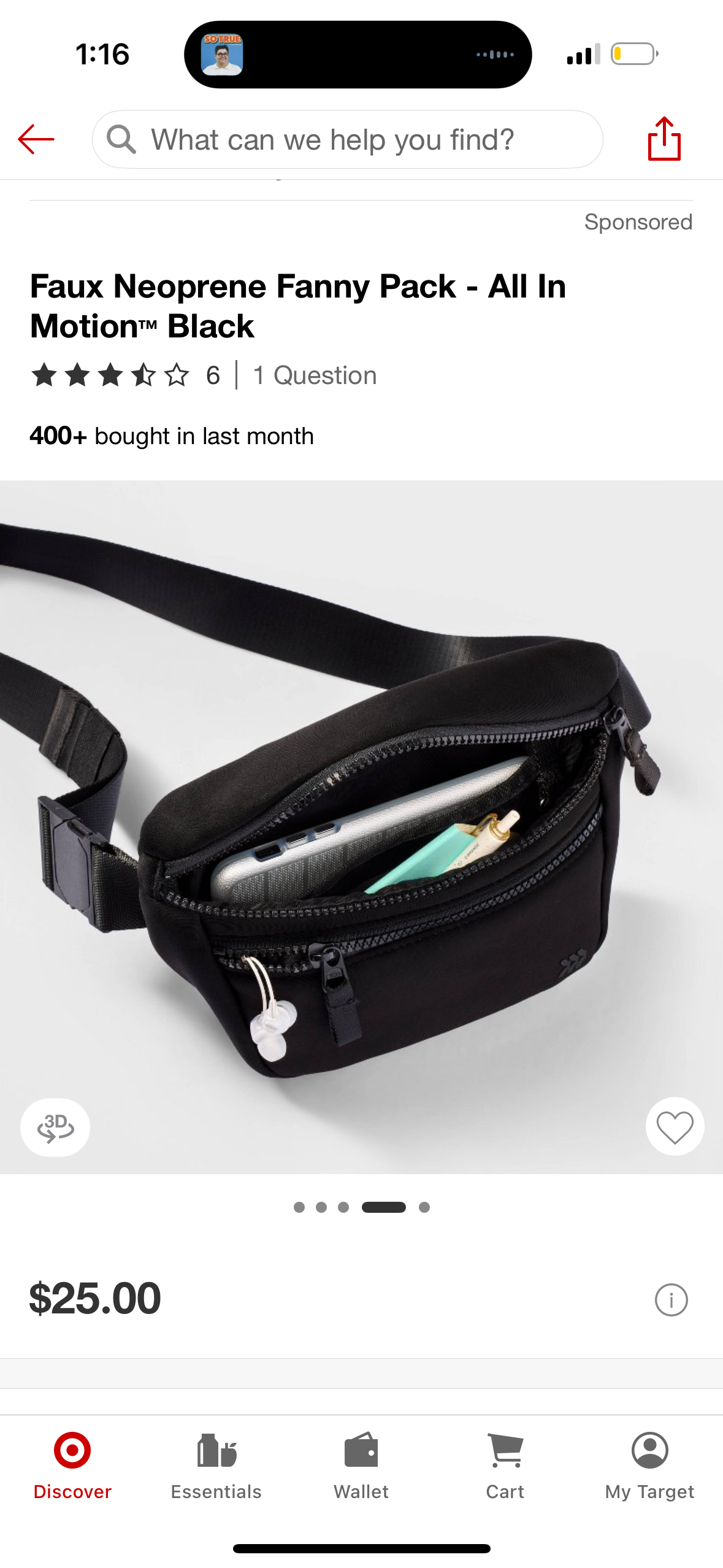Open the Wallet tab

click(361, 1465)
